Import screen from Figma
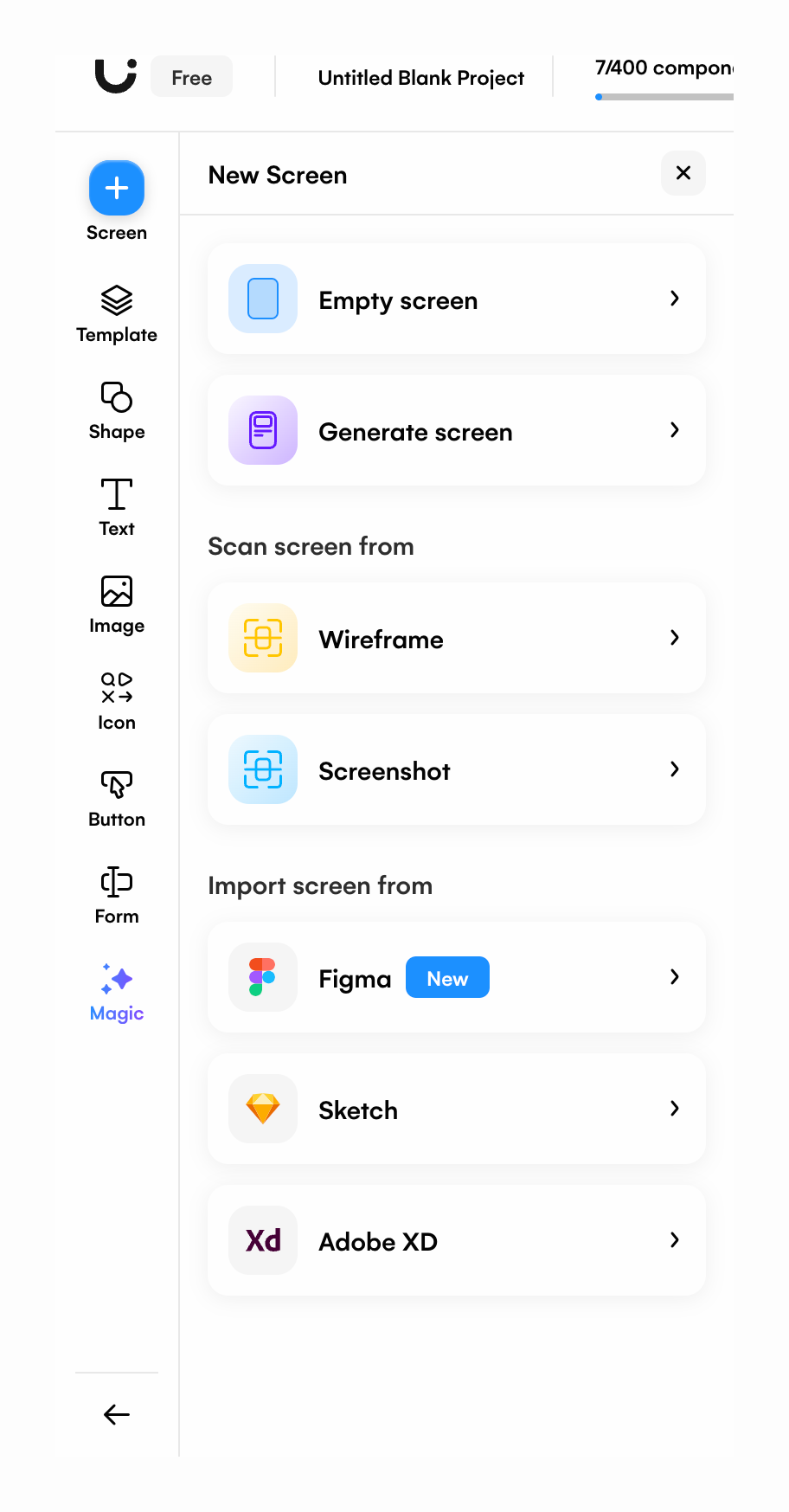Image resolution: width=789 pixels, height=1512 pixels. coord(456,978)
